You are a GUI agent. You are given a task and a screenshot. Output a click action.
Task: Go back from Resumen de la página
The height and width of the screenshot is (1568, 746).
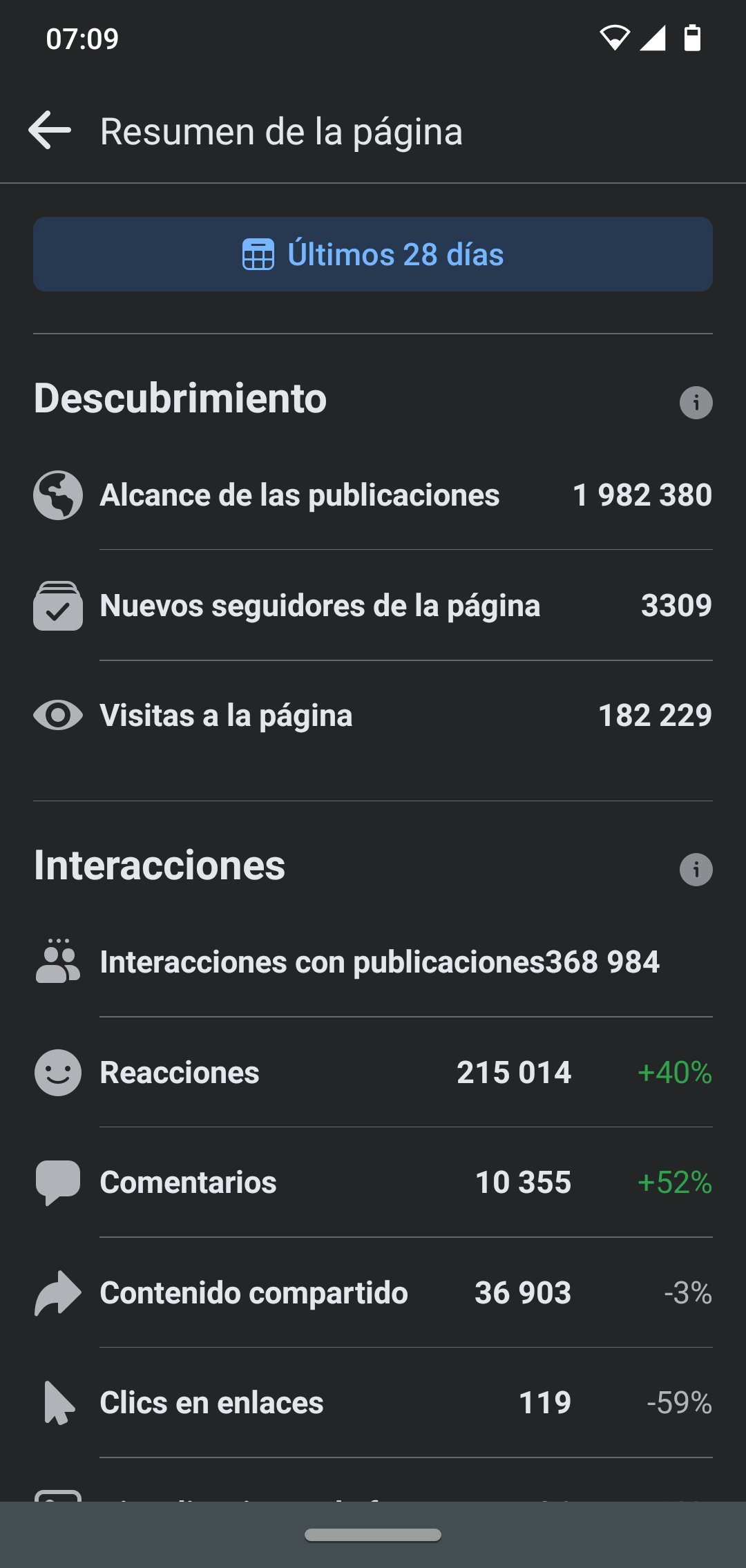[50, 130]
